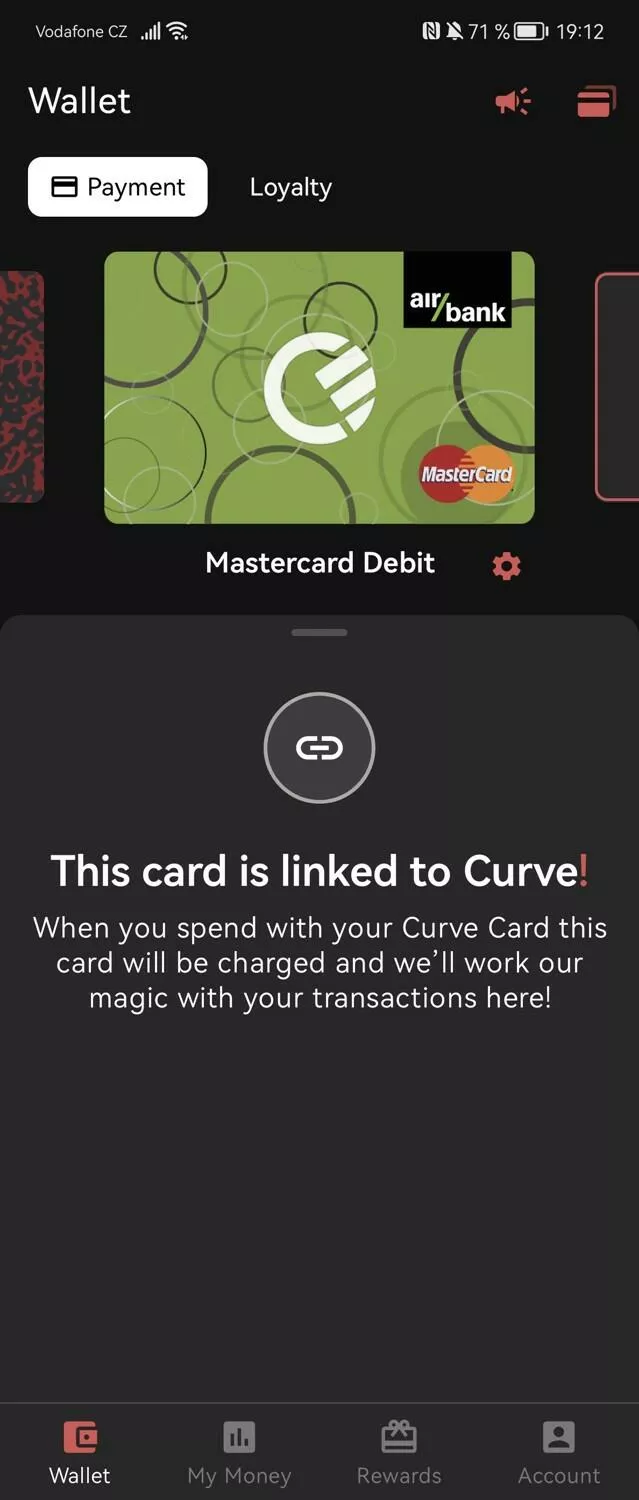Open Mastercard Debit card settings gear
The width and height of the screenshot is (639, 1500).
tap(507, 566)
